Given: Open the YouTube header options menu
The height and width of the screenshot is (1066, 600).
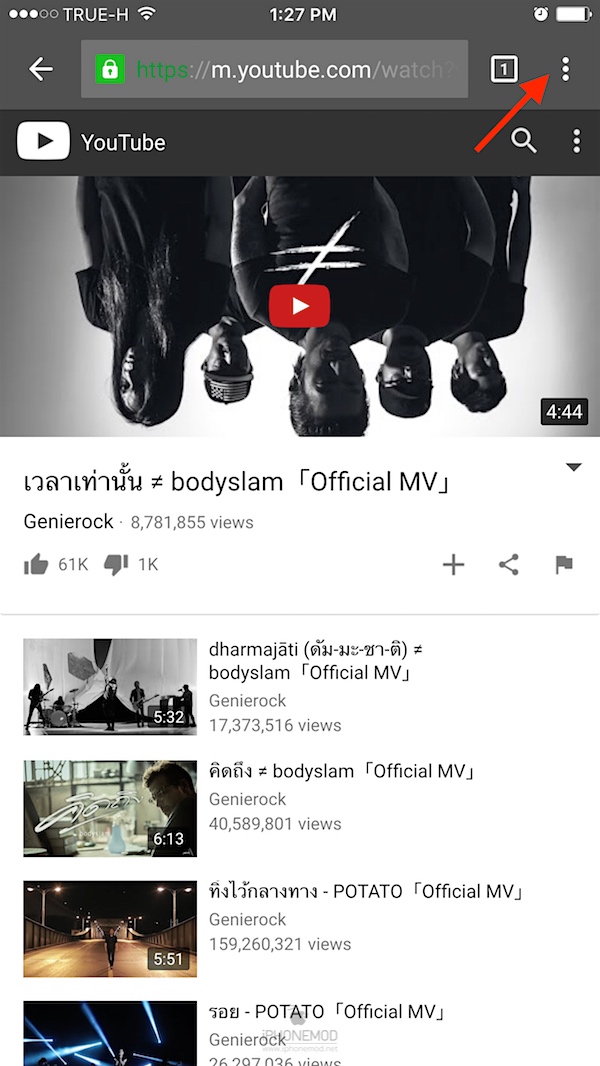Looking at the screenshot, I should [576, 141].
